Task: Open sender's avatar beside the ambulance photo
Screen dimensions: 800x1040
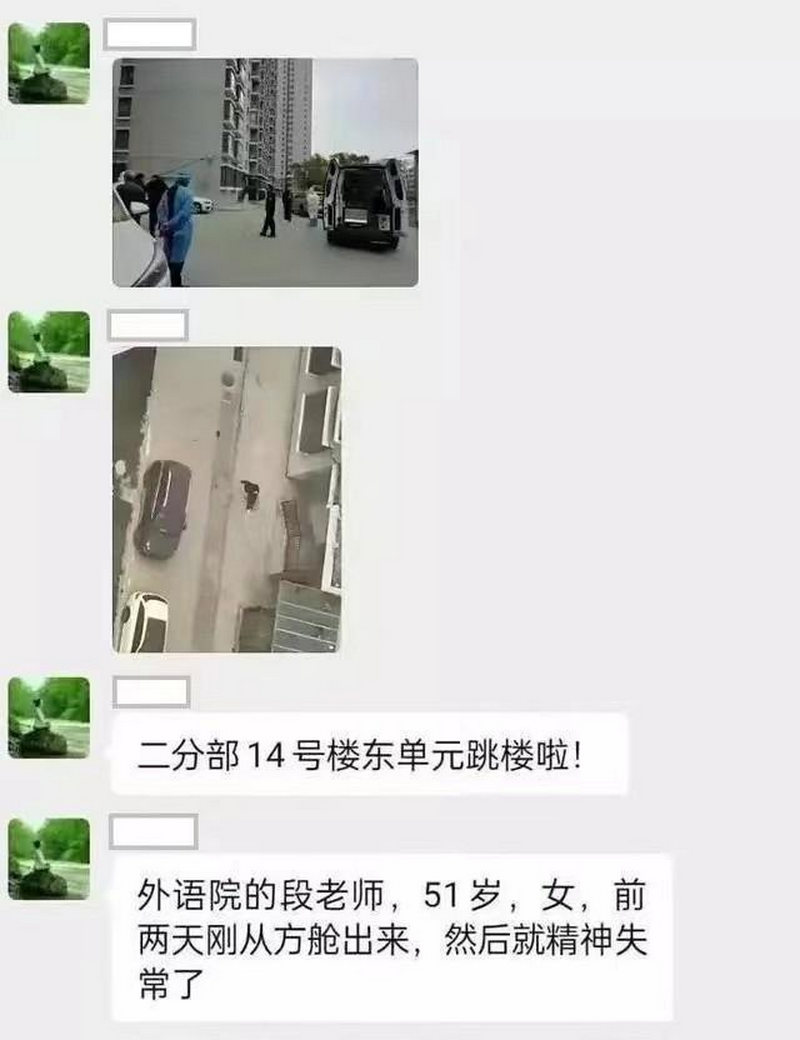Action: click(x=49, y=63)
